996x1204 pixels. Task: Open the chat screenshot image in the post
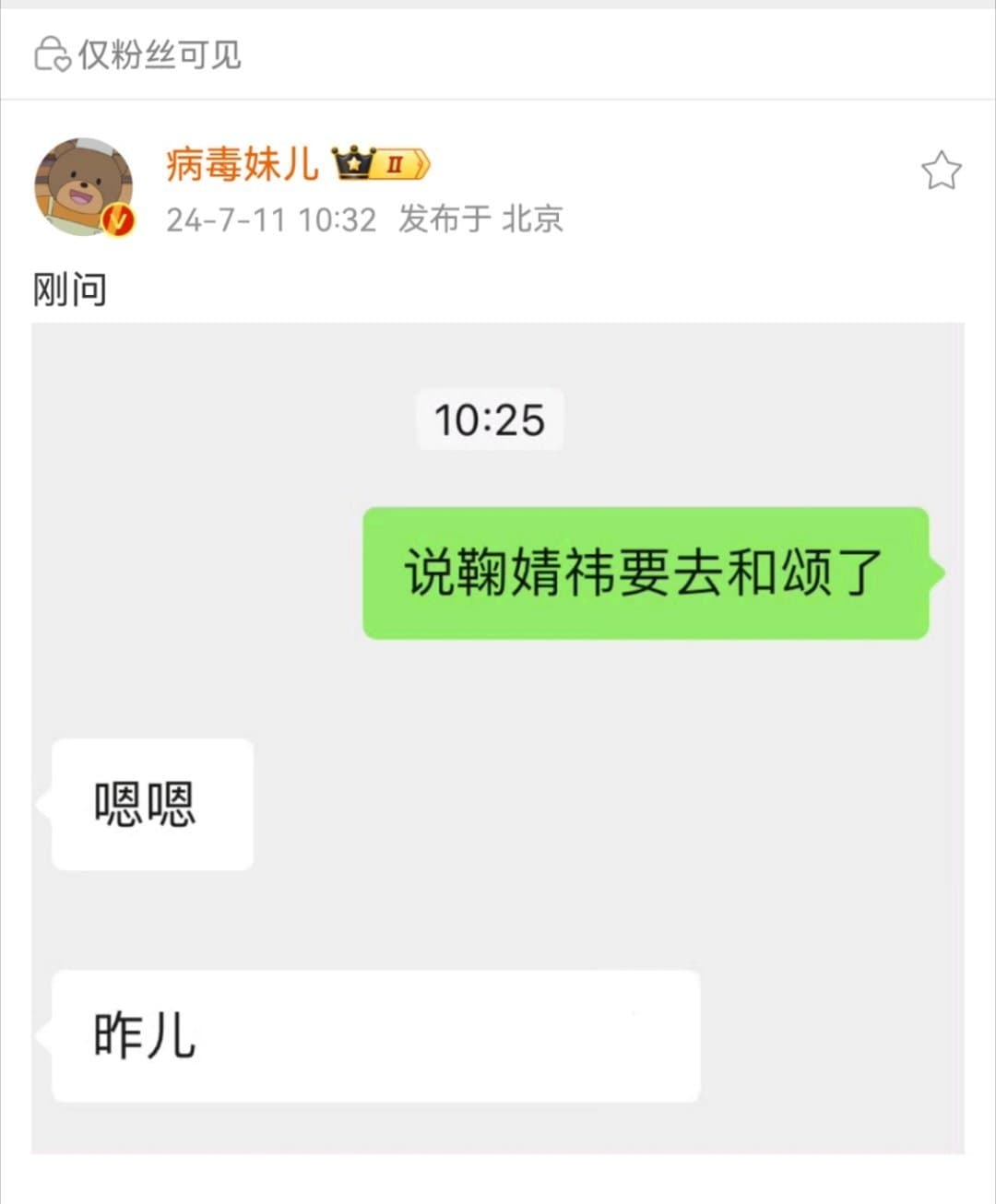pos(498,738)
